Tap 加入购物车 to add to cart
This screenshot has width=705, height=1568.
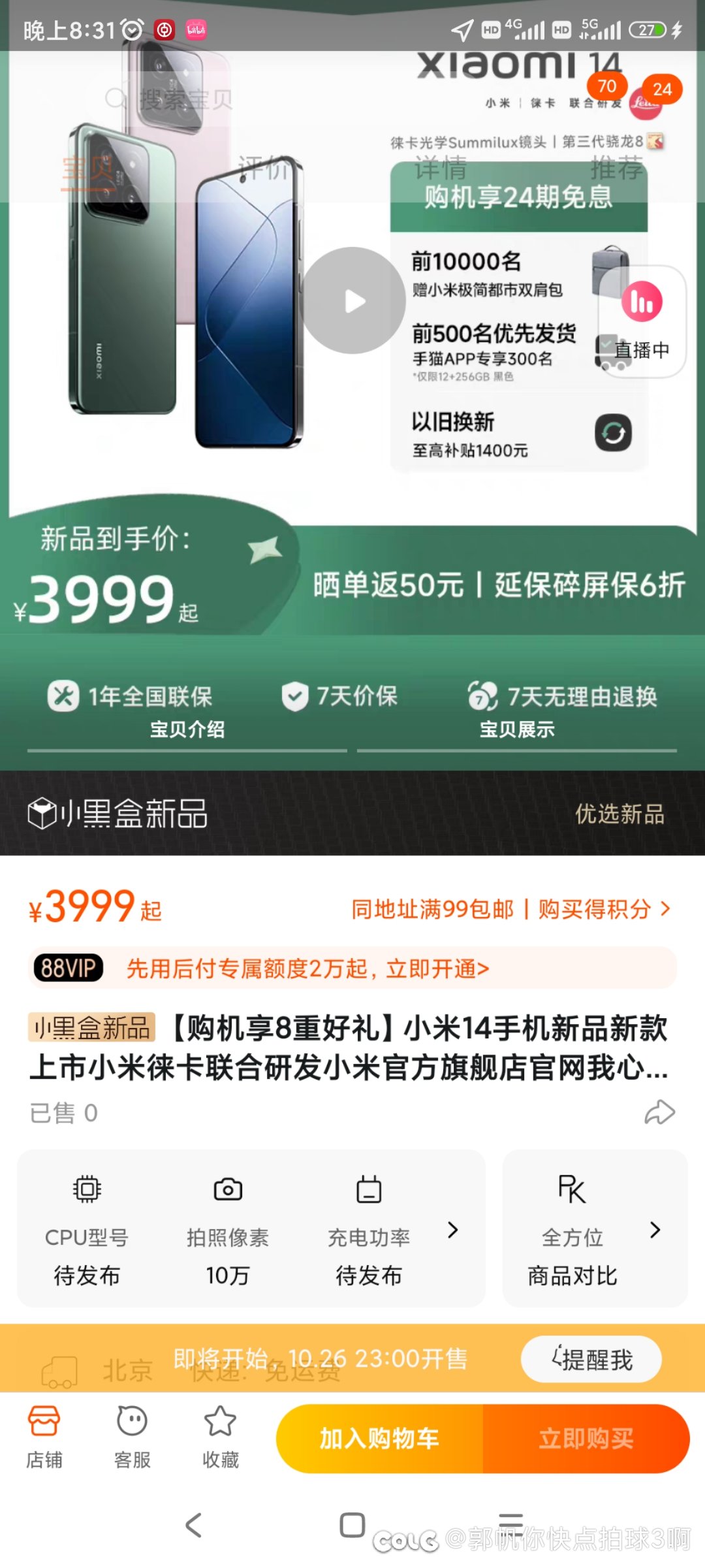[379, 1439]
